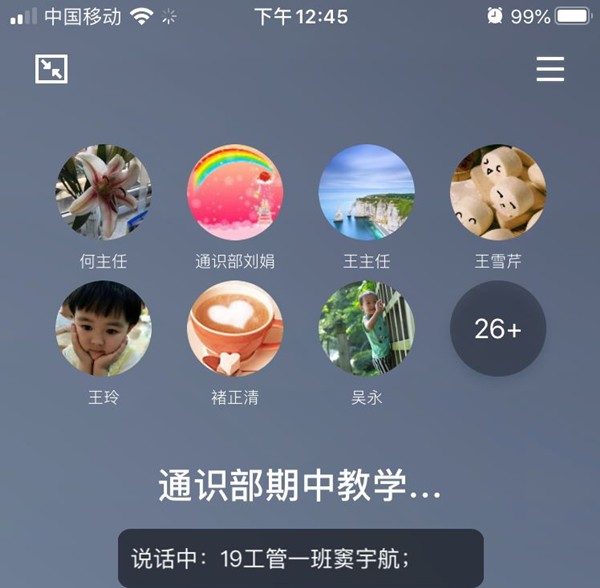Show the 26+ more participants
600x588 pixels.
(x=498, y=328)
